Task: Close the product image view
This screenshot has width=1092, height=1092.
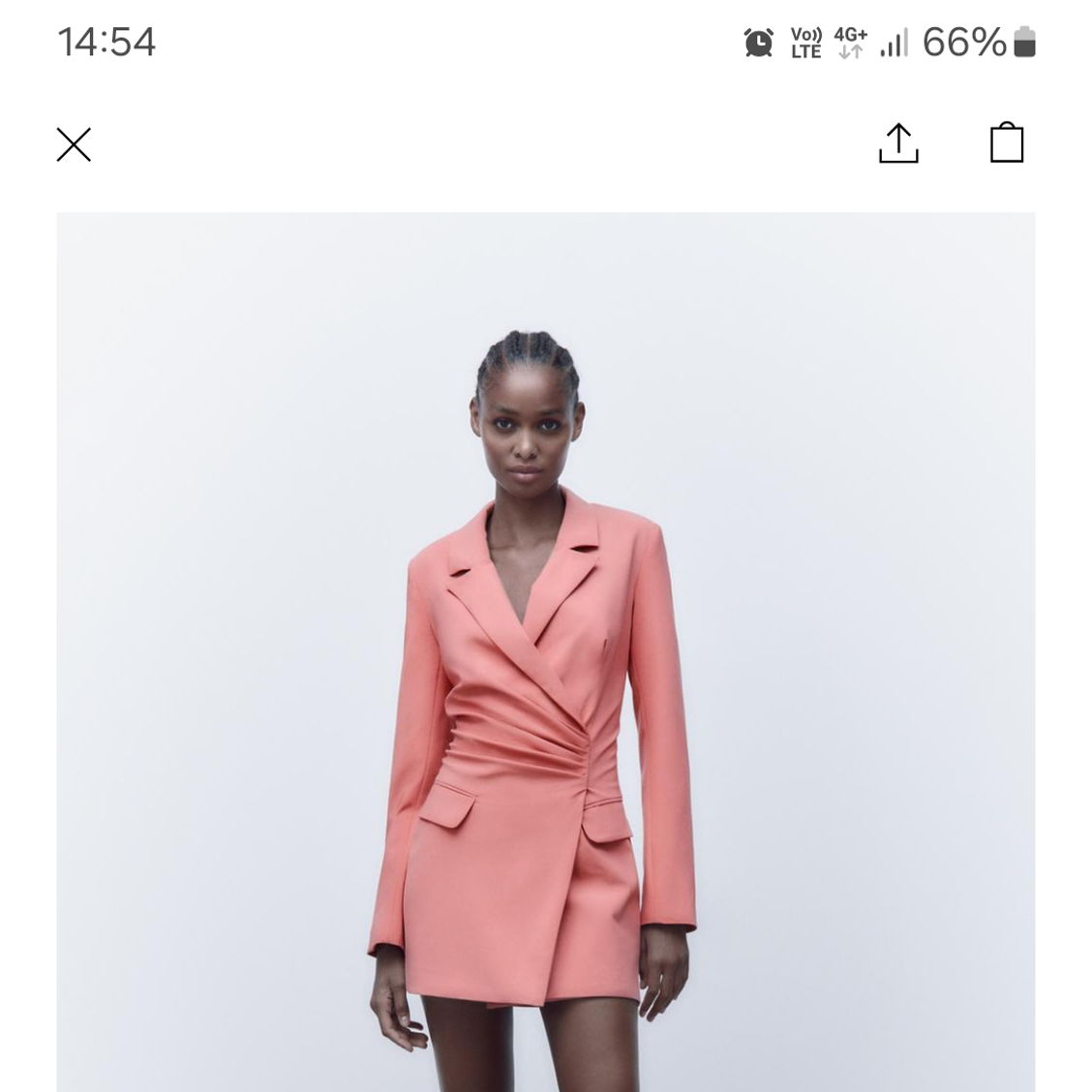Action: 74,144
